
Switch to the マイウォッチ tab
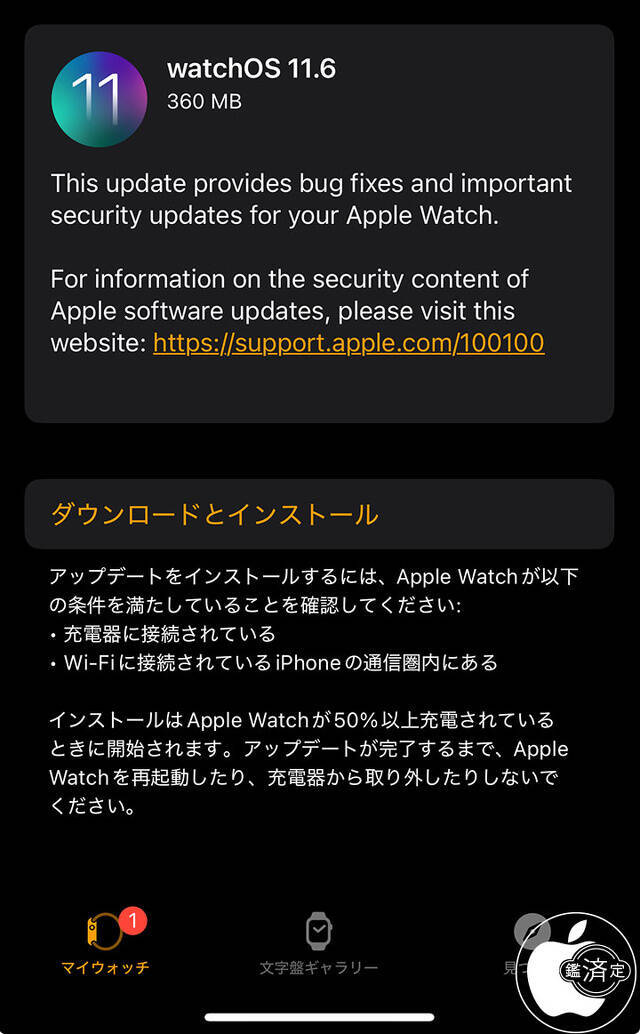coord(105,944)
